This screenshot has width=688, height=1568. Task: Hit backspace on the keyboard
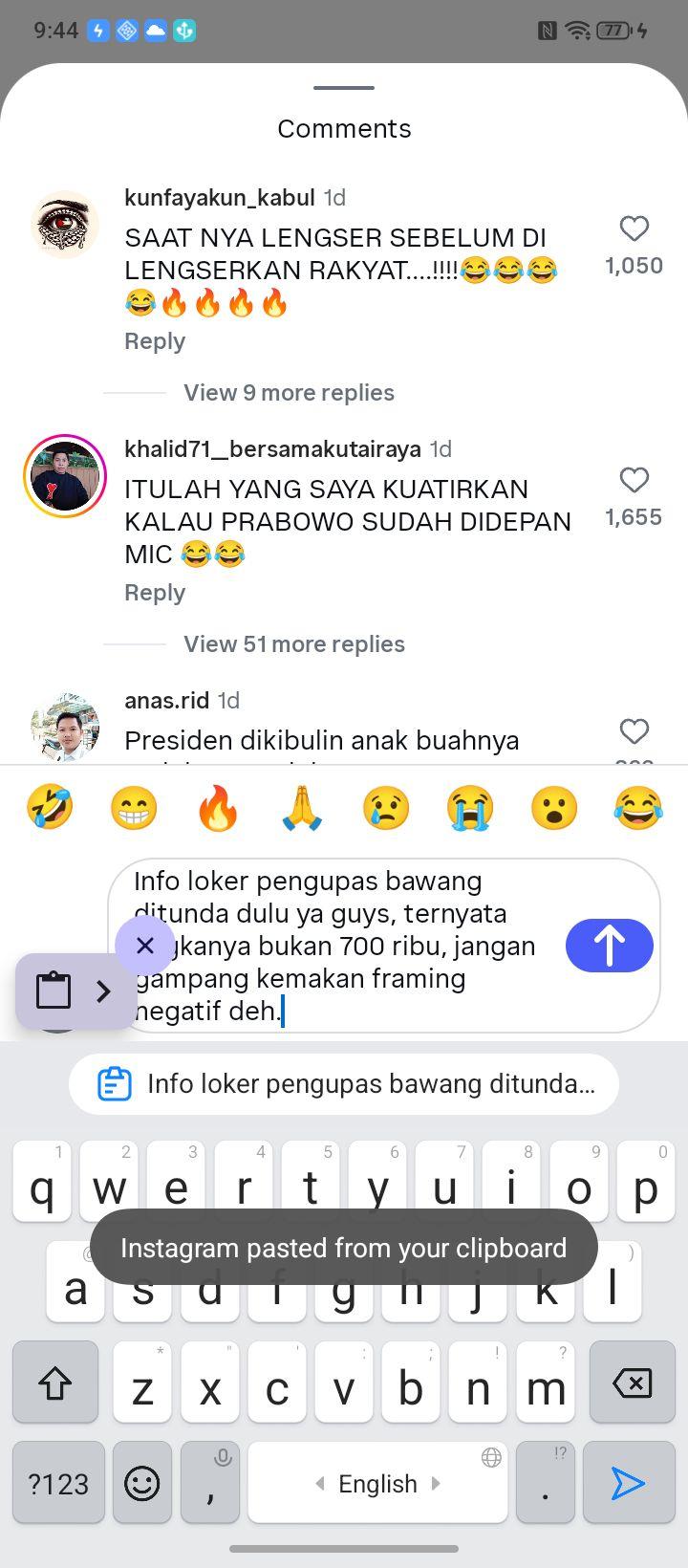632,1383
